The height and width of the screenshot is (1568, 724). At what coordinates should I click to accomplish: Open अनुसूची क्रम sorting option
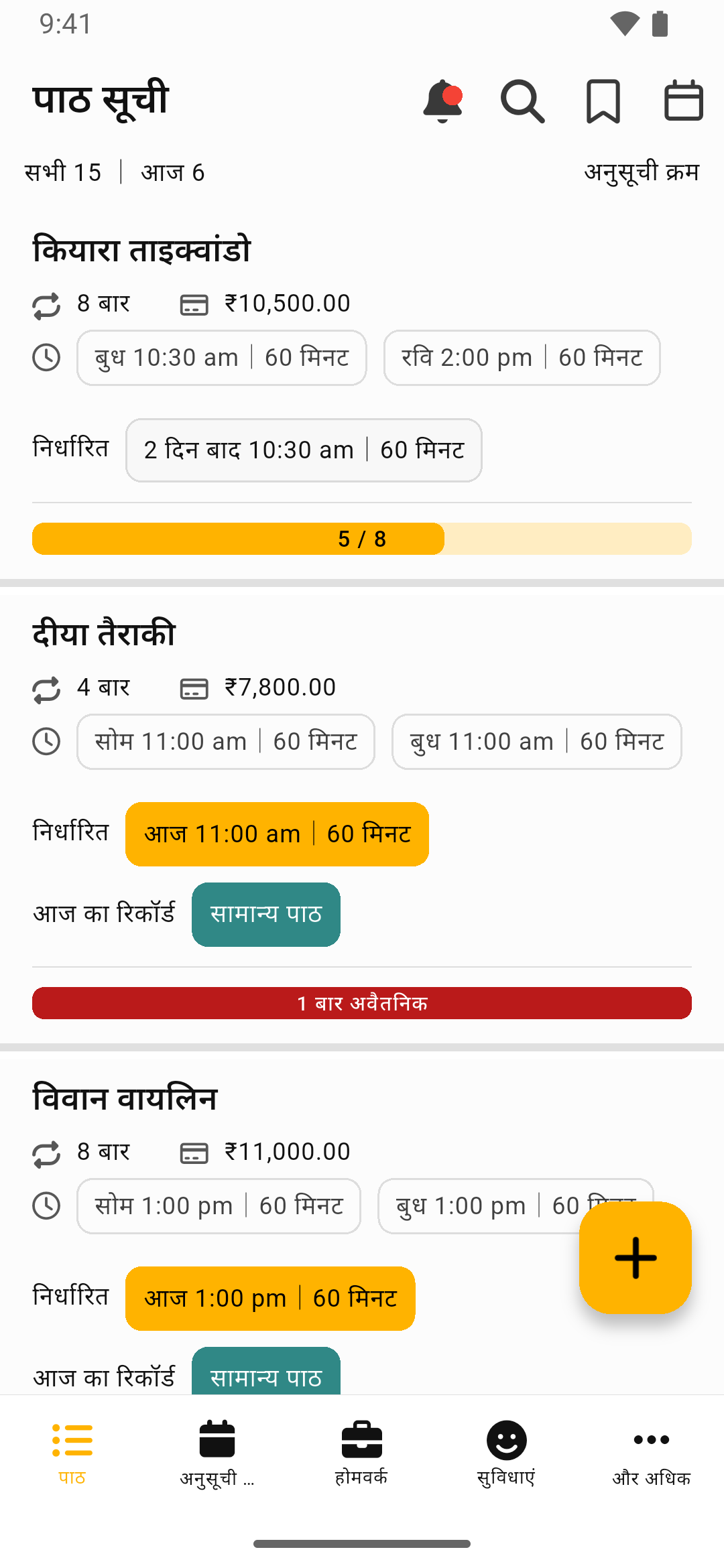640,172
